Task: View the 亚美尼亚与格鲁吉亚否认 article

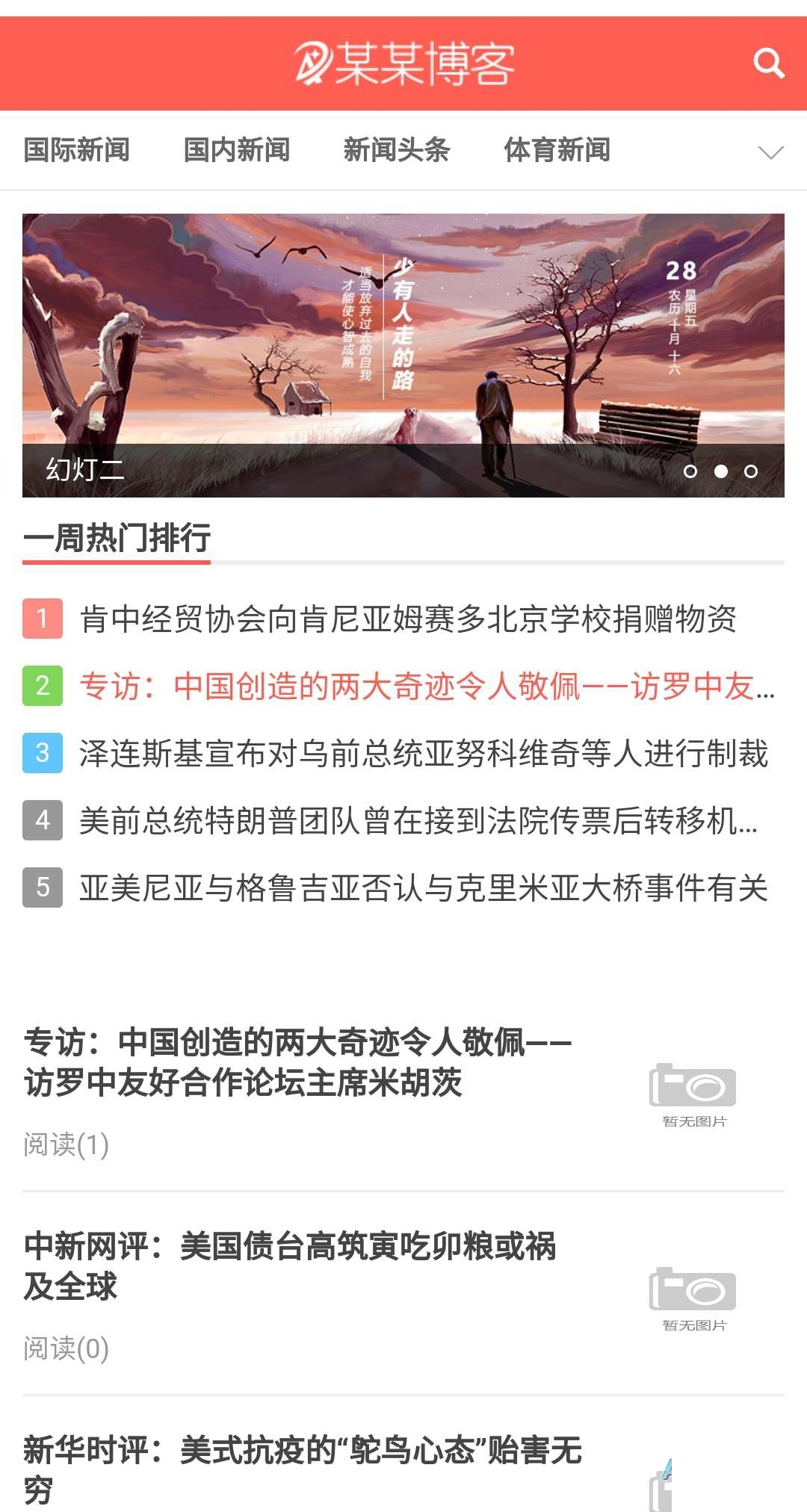Action: [x=424, y=887]
